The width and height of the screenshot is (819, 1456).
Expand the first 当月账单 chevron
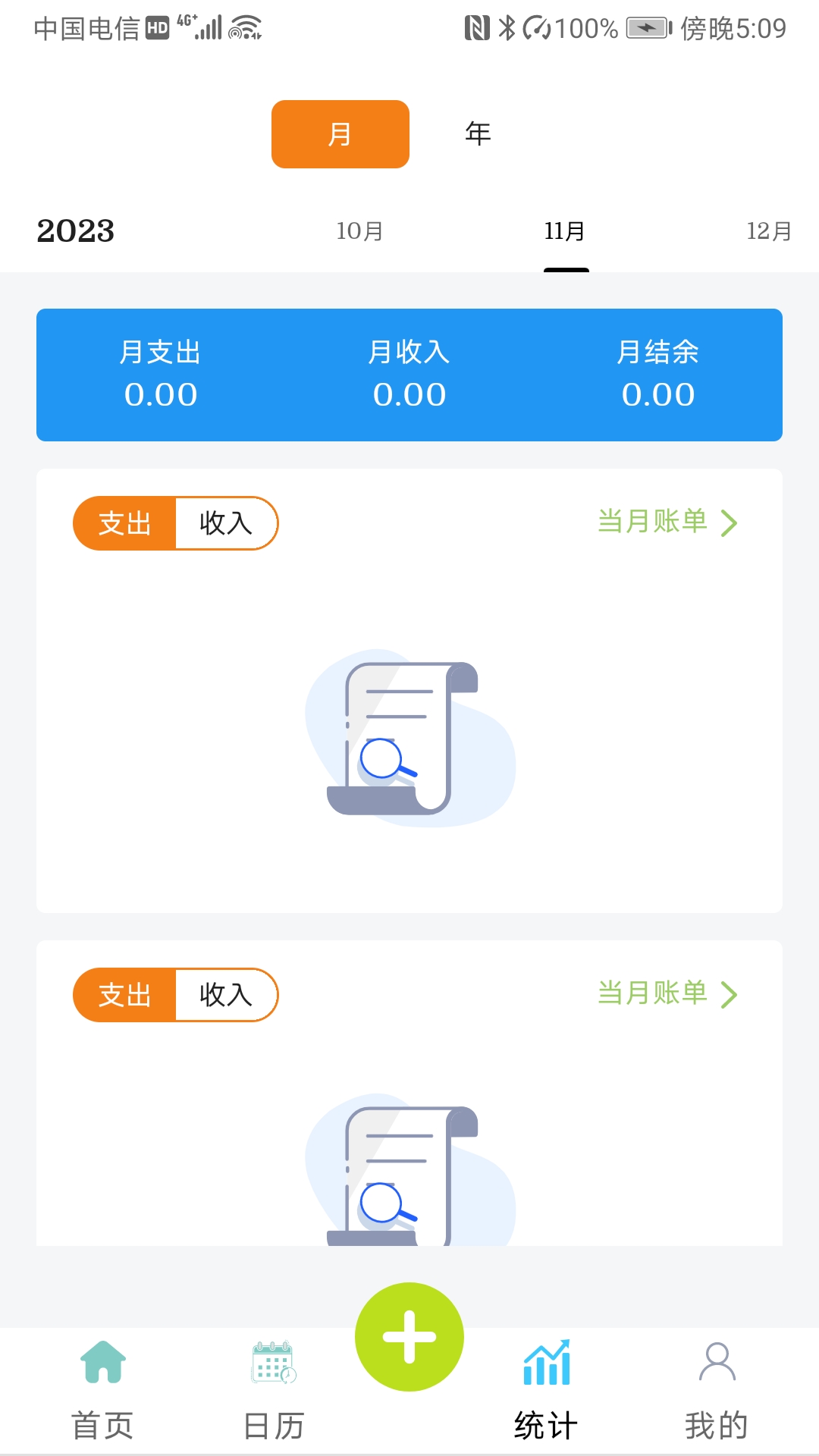730,522
